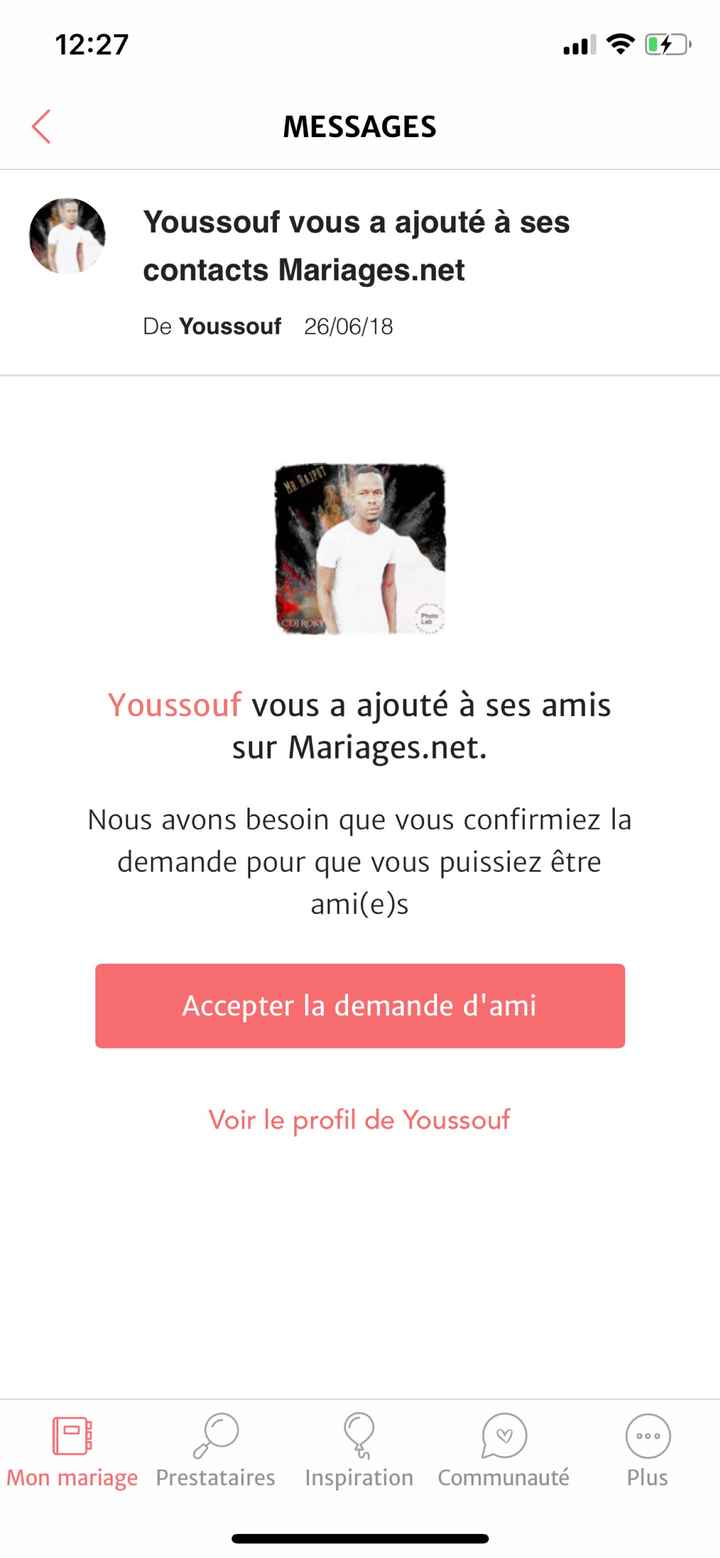Open the Mon mariage section
Screen dimensions: 720x1558
(71, 1450)
